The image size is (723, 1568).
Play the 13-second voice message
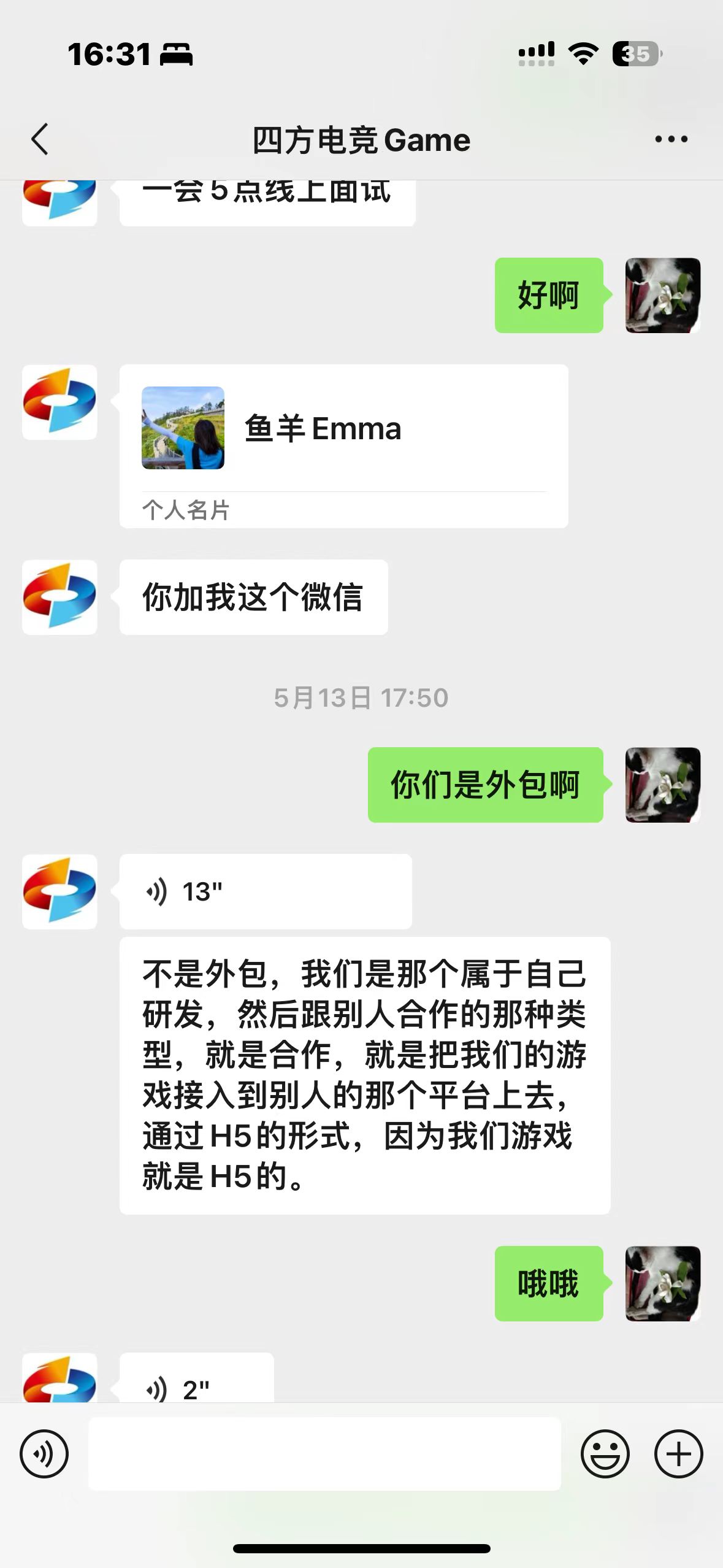point(265,891)
